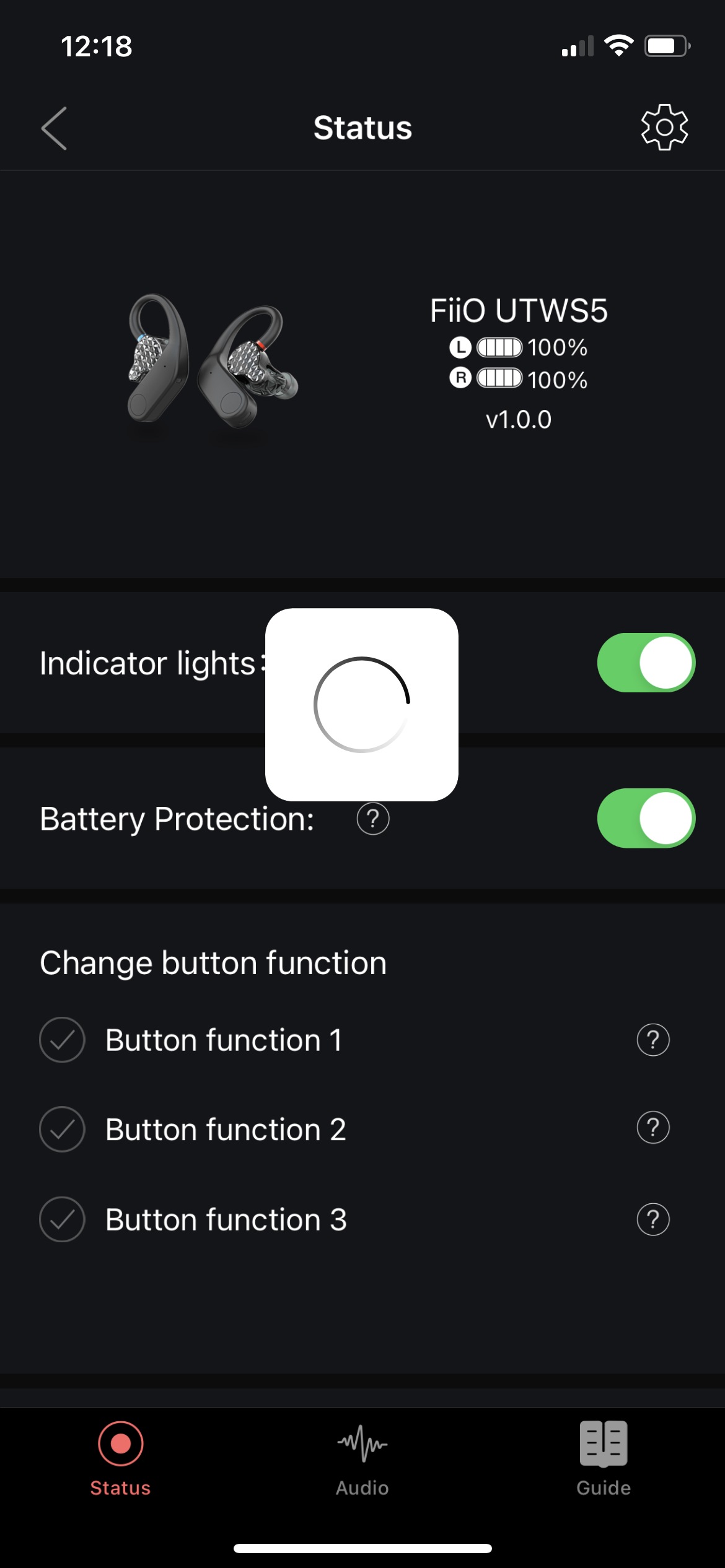Show help for Battery Protection
The height and width of the screenshot is (1568, 725).
(373, 819)
